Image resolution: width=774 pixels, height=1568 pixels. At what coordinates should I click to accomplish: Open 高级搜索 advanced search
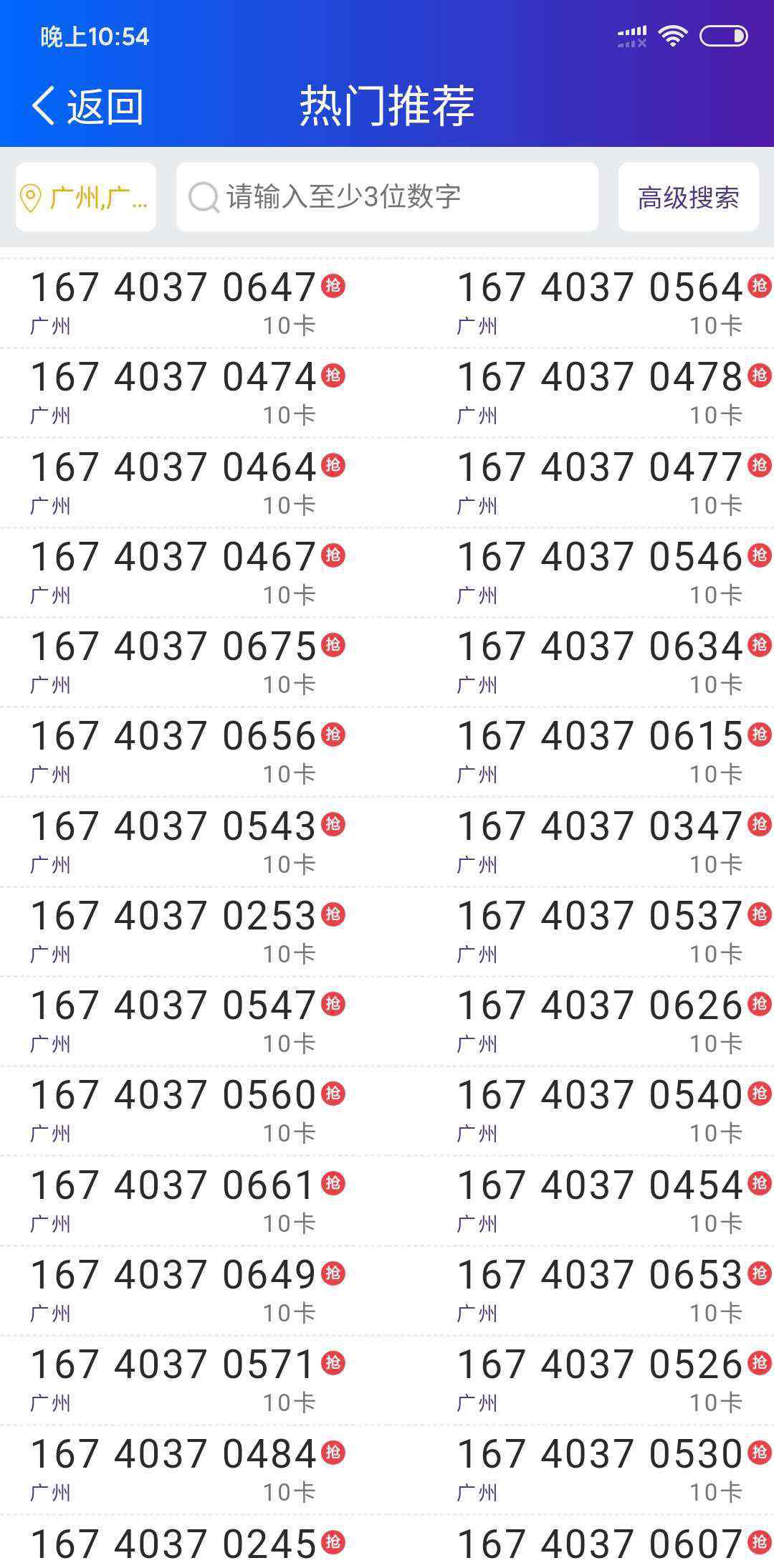[688, 197]
